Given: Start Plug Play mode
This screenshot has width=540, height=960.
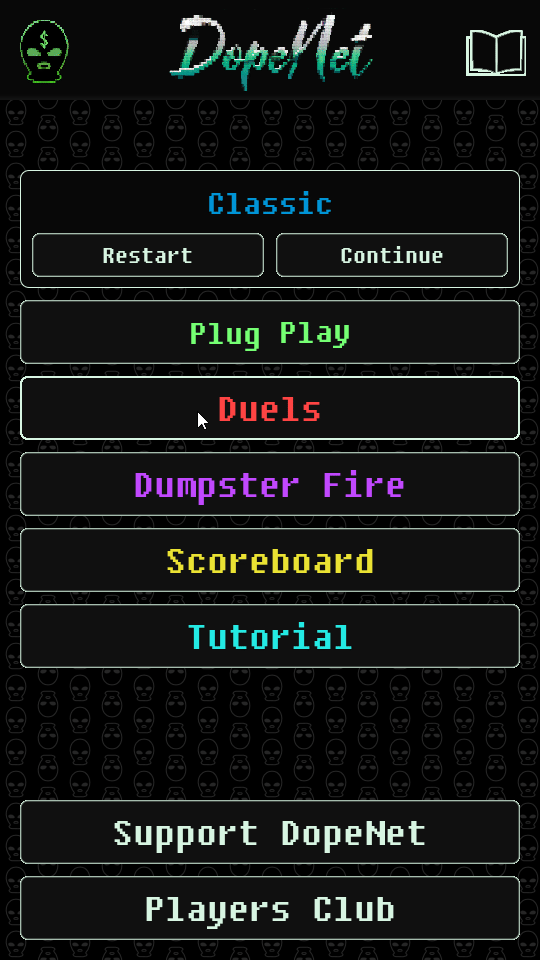Looking at the screenshot, I should [270, 332].
